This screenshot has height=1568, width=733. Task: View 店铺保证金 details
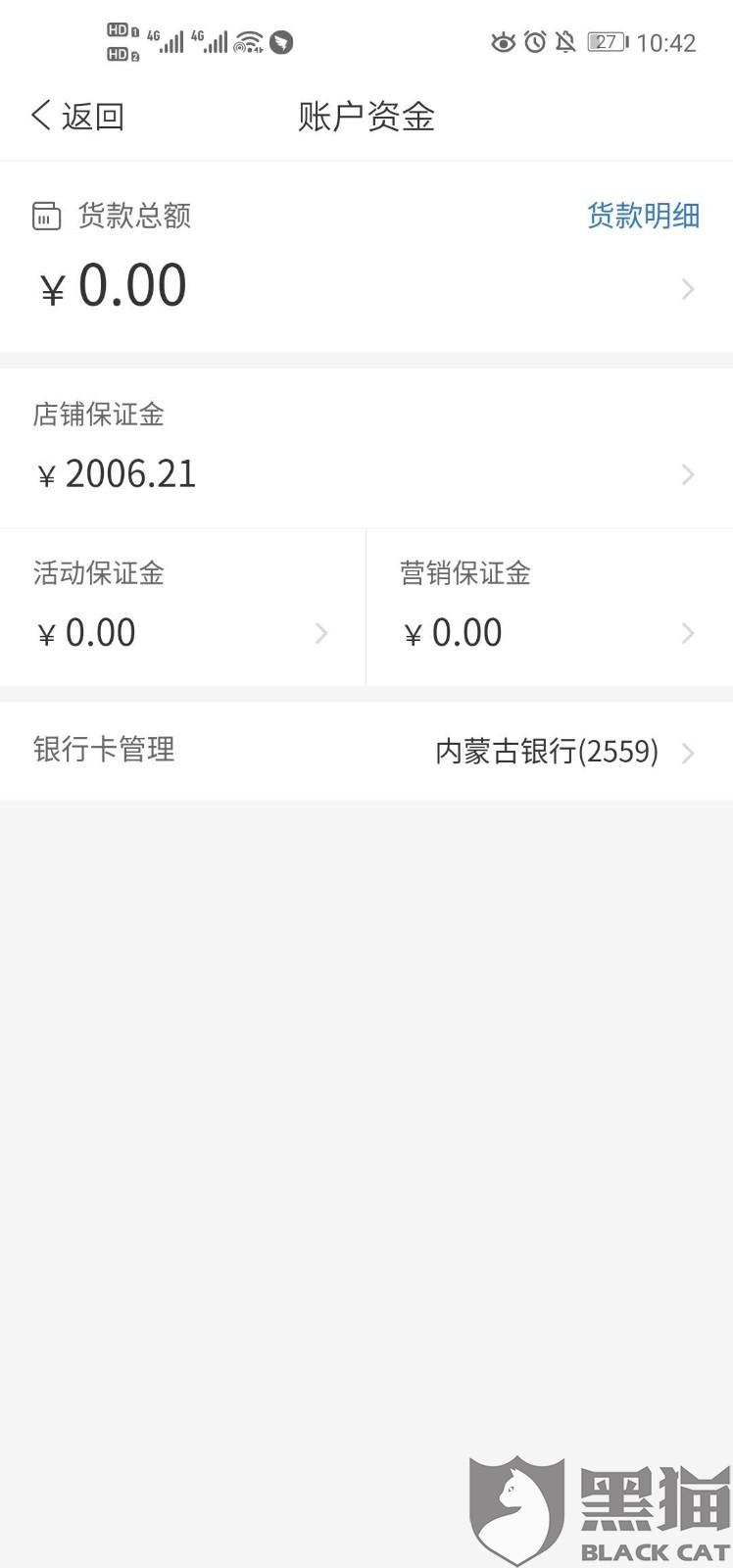pos(365,449)
